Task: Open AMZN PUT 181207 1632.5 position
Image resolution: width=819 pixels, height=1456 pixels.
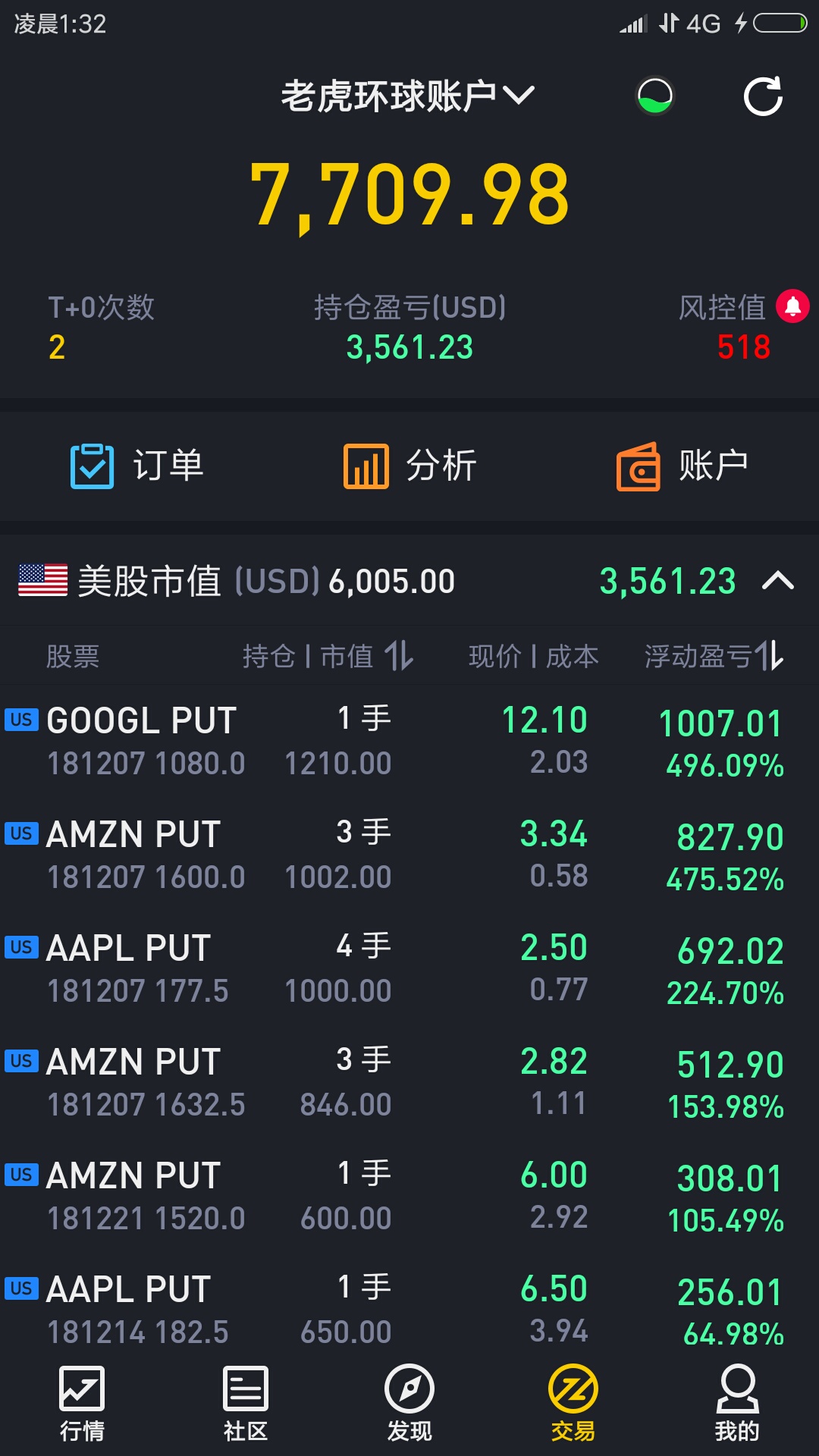Action: coord(409,1082)
